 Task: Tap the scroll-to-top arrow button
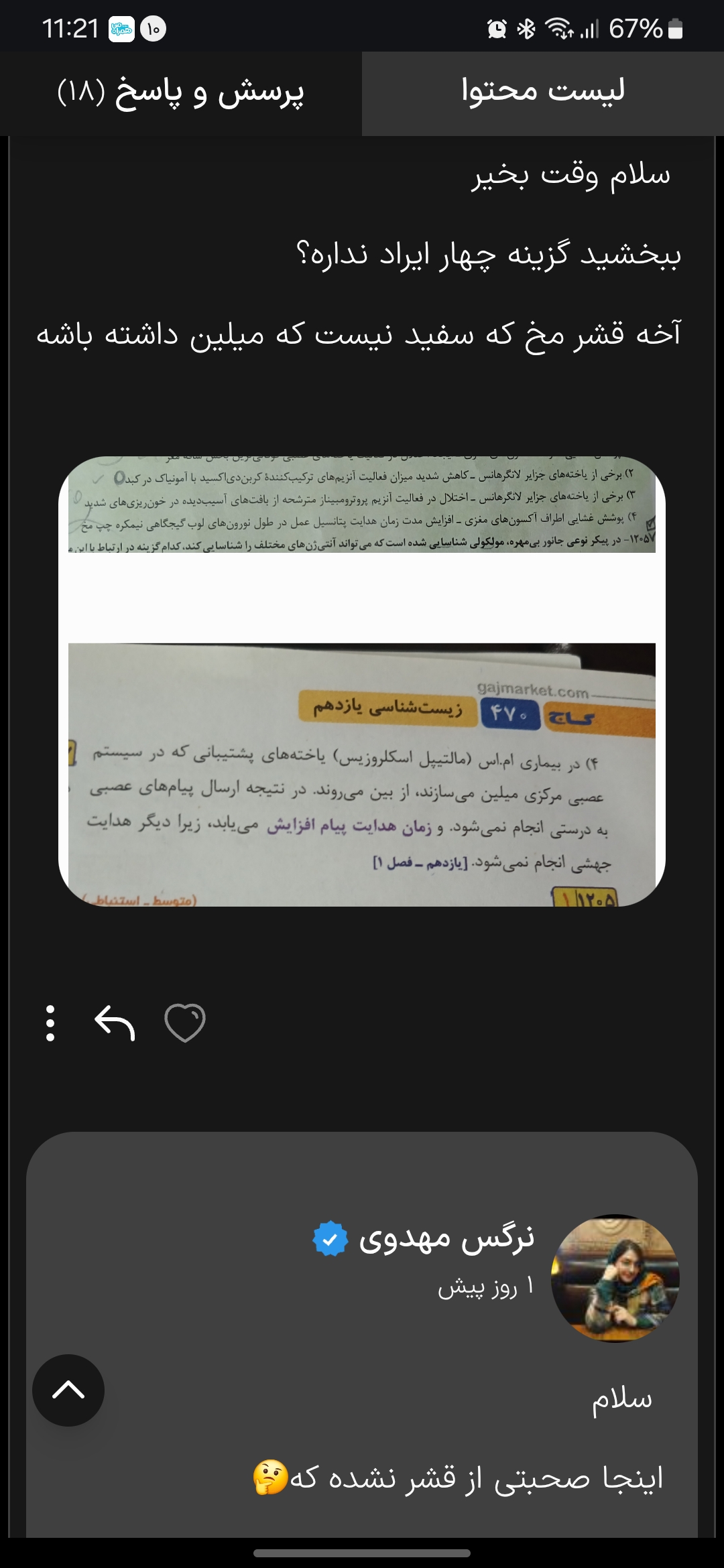pos(68,1390)
